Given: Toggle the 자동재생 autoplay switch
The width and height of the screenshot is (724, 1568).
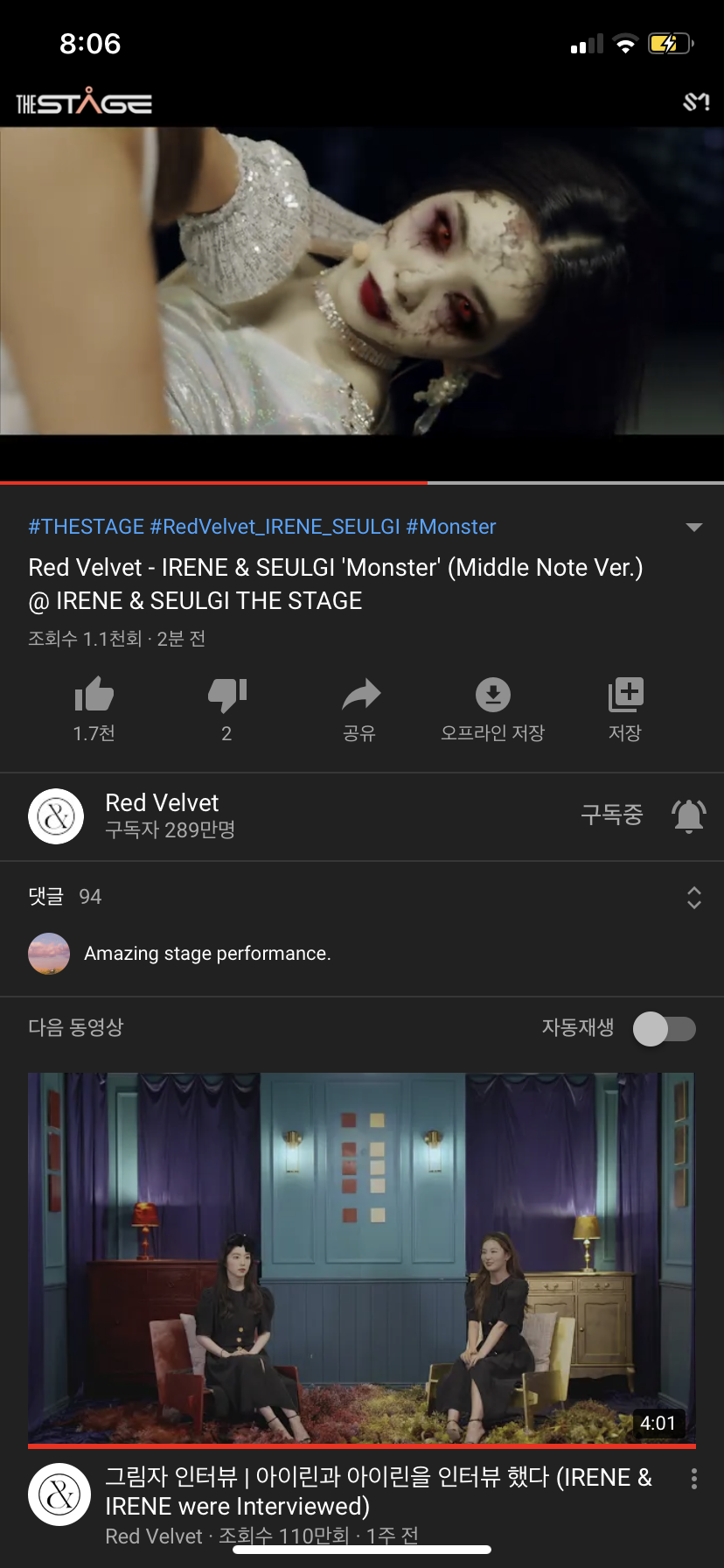Looking at the screenshot, I should [x=664, y=1028].
